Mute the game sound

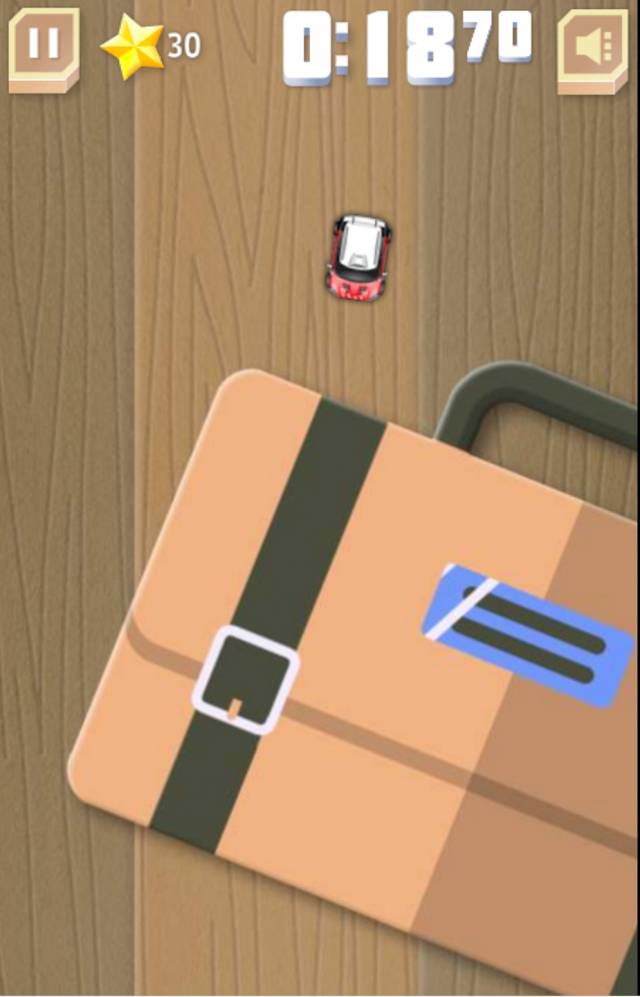click(592, 48)
